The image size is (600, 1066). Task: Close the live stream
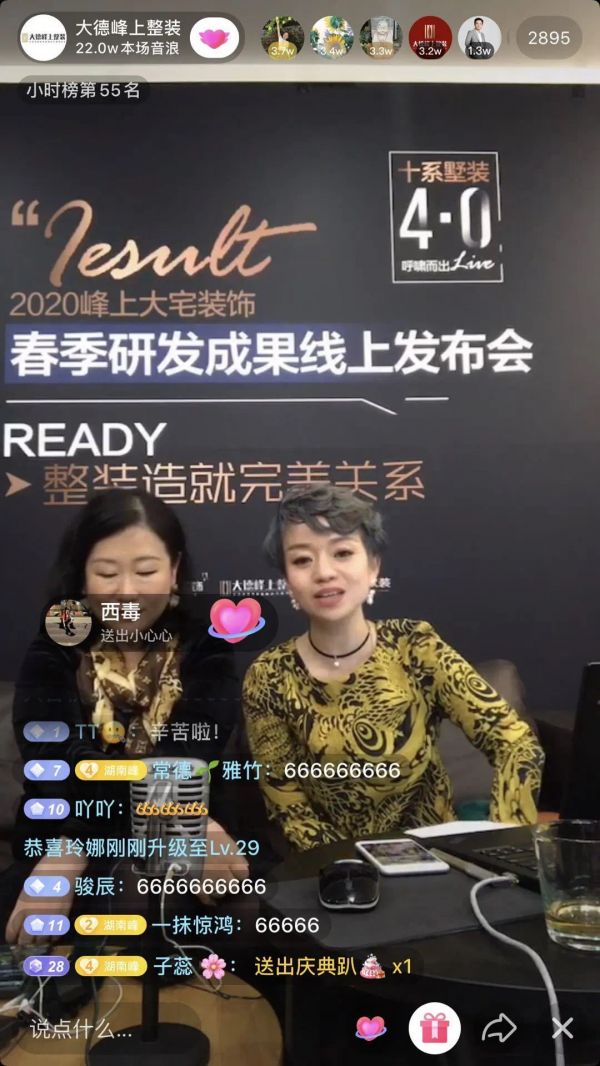click(563, 1027)
